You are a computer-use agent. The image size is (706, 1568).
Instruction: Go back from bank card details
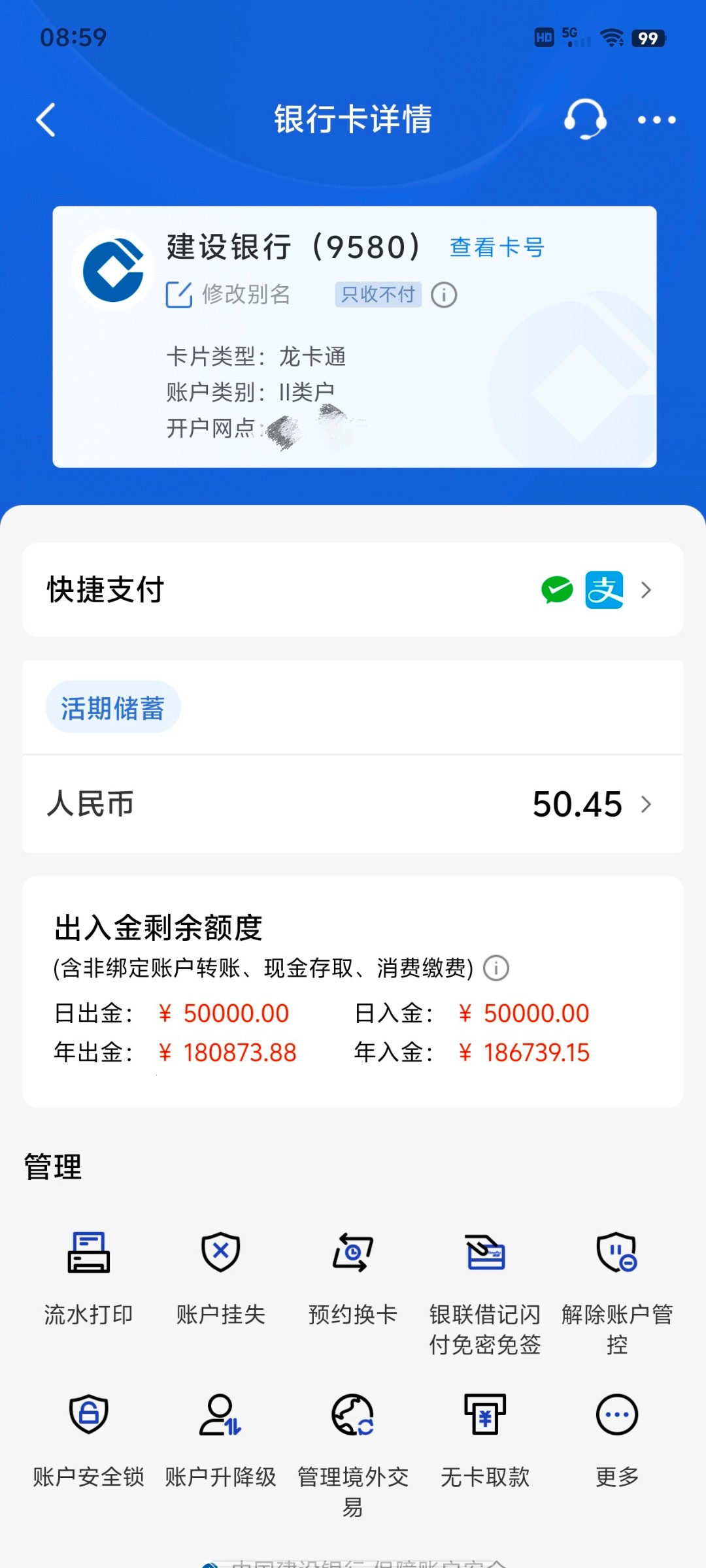(46, 120)
